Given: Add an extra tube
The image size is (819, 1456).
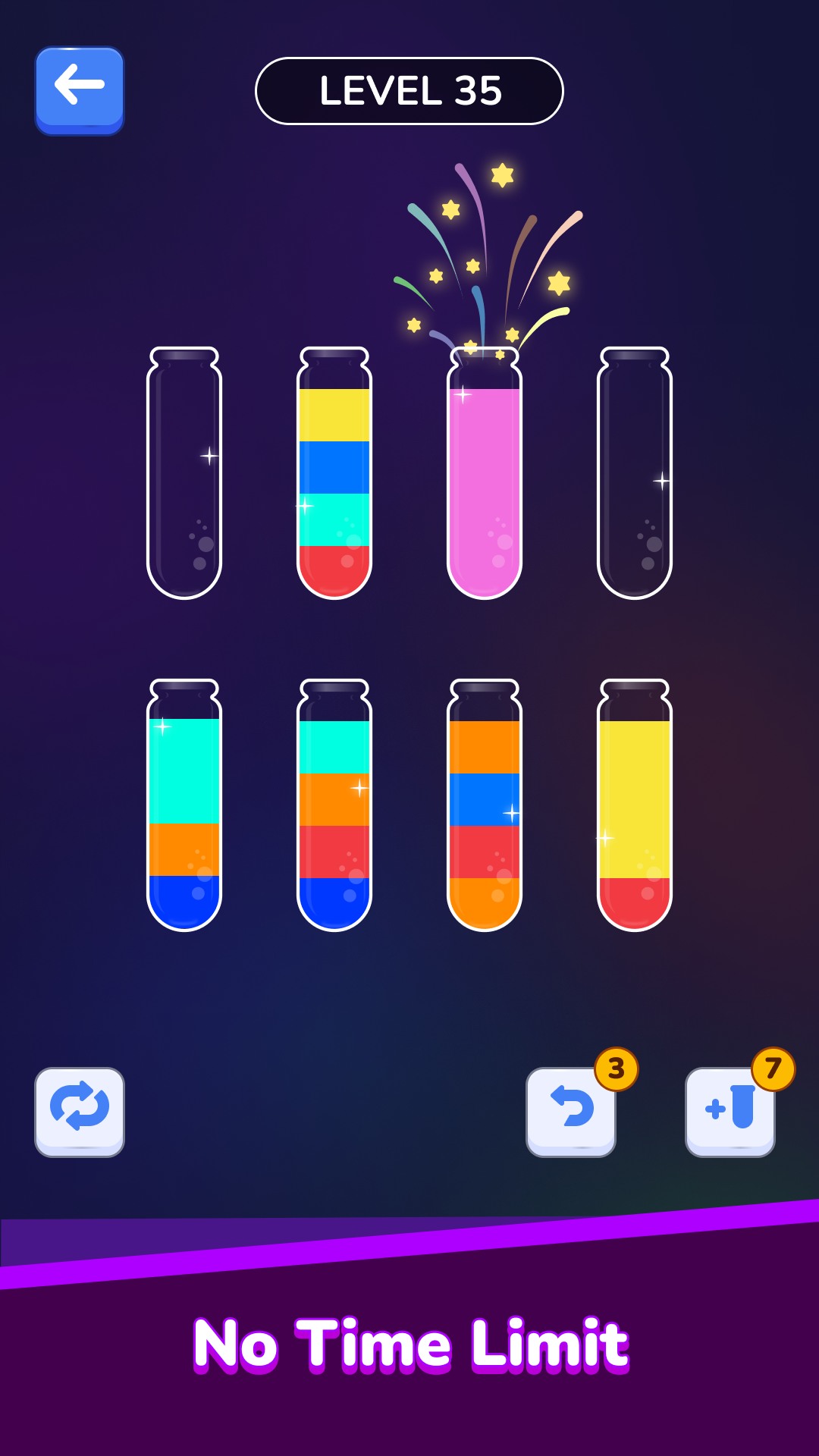Looking at the screenshot, I should 730,1112.
